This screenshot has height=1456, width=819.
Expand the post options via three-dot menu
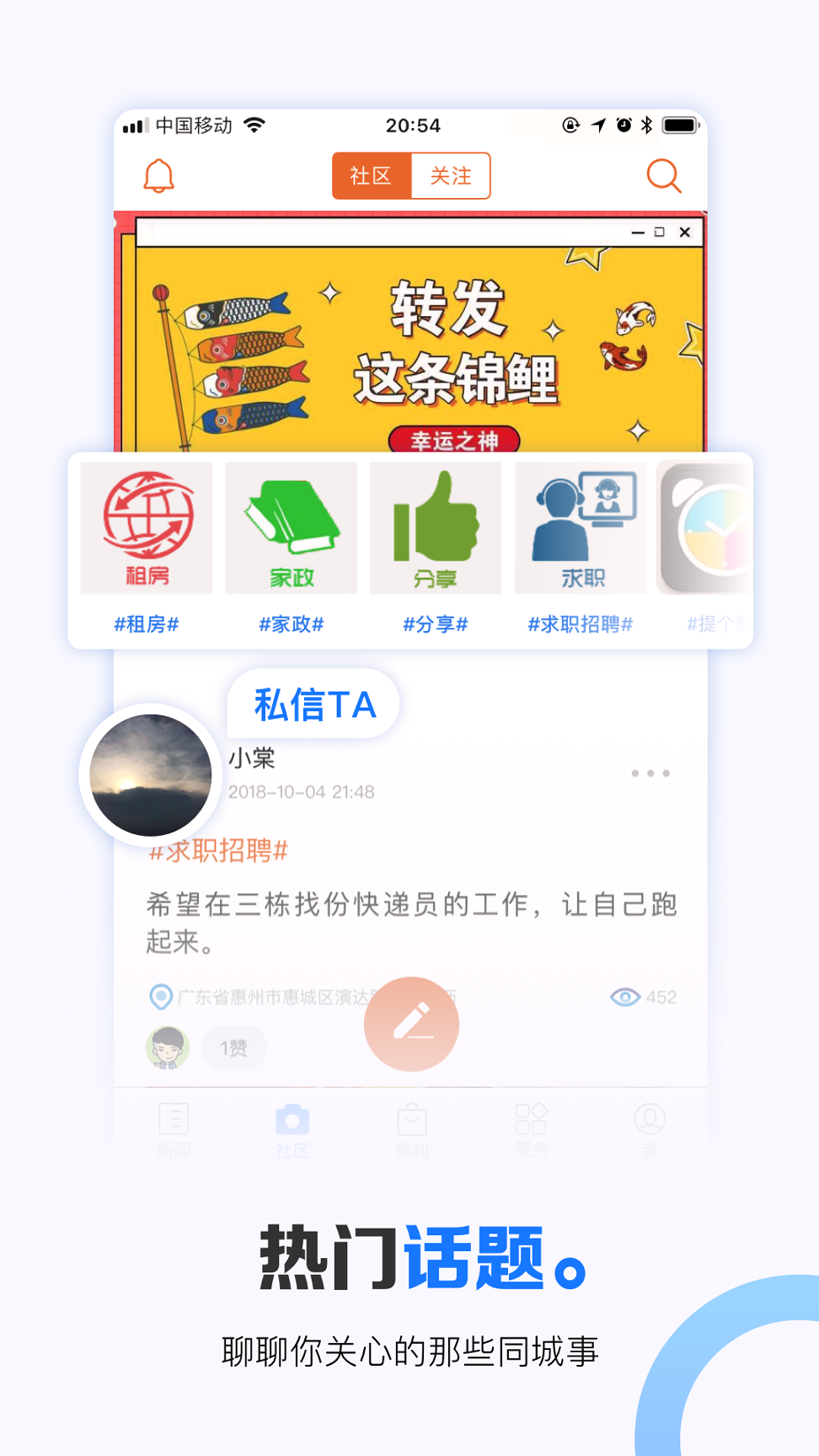coord(650,773)
